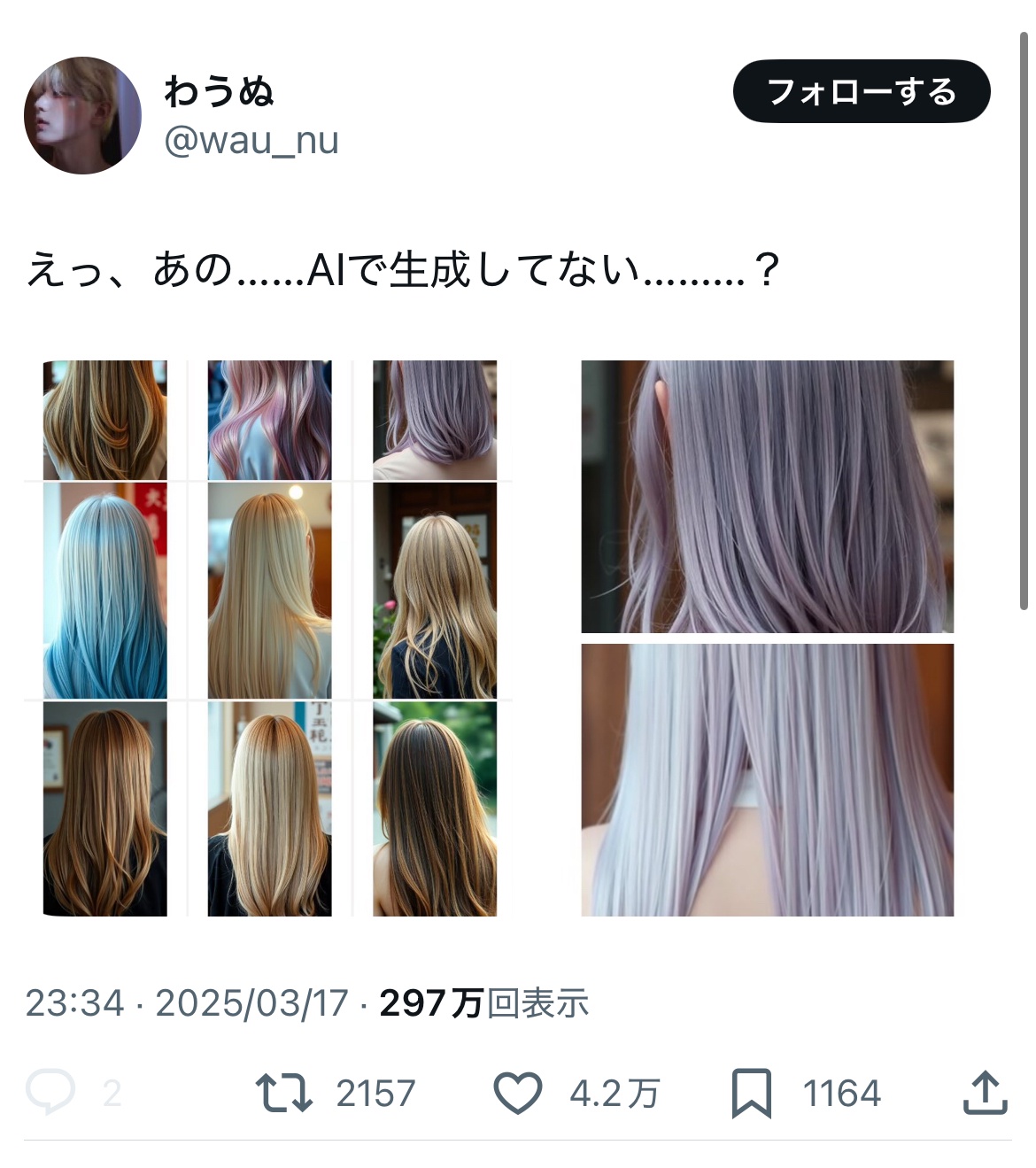Screen dimensions: 1036x1168
Task: Reply to this tweet
Action: 50,1092
